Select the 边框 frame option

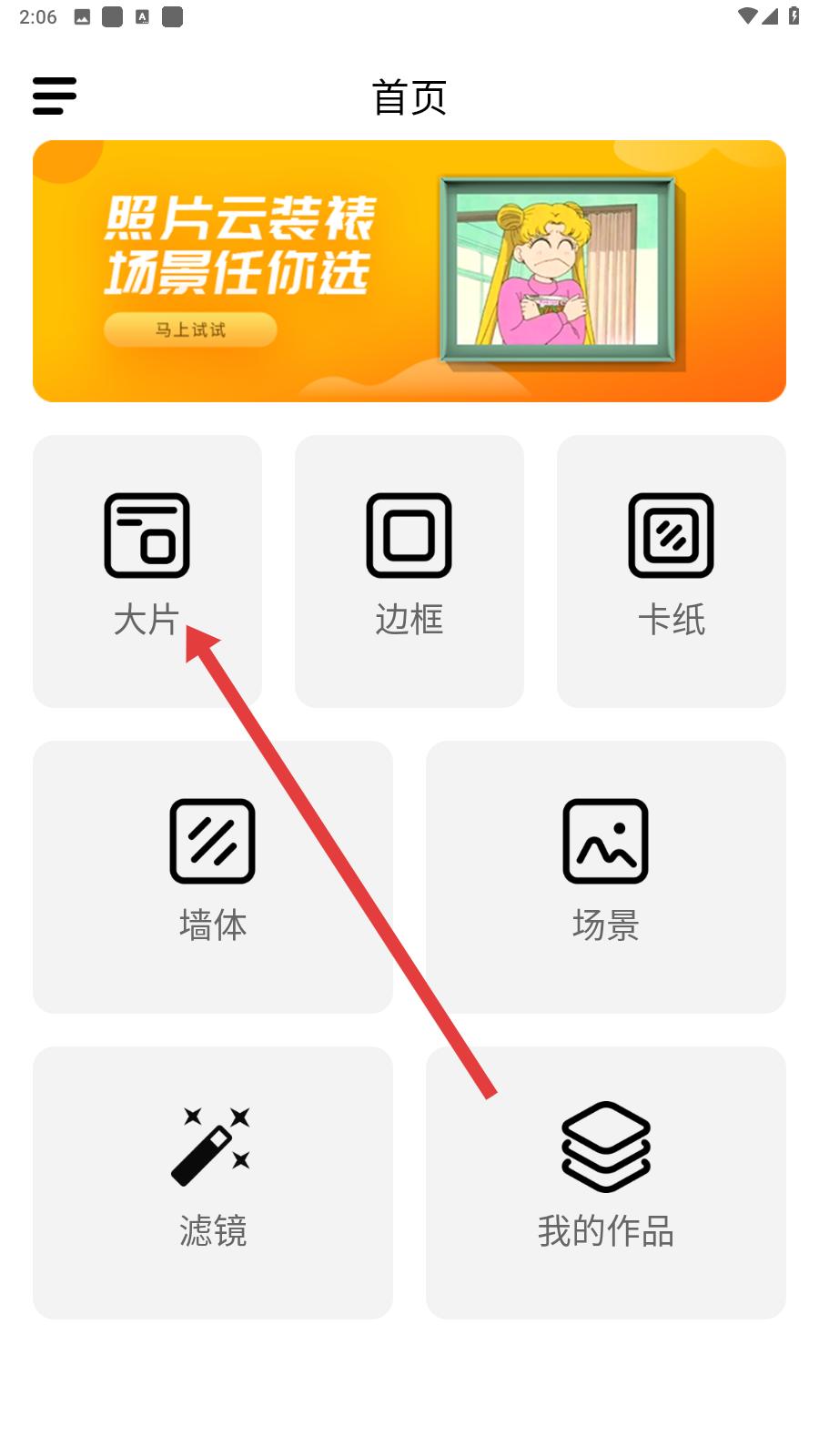[409, 571]
